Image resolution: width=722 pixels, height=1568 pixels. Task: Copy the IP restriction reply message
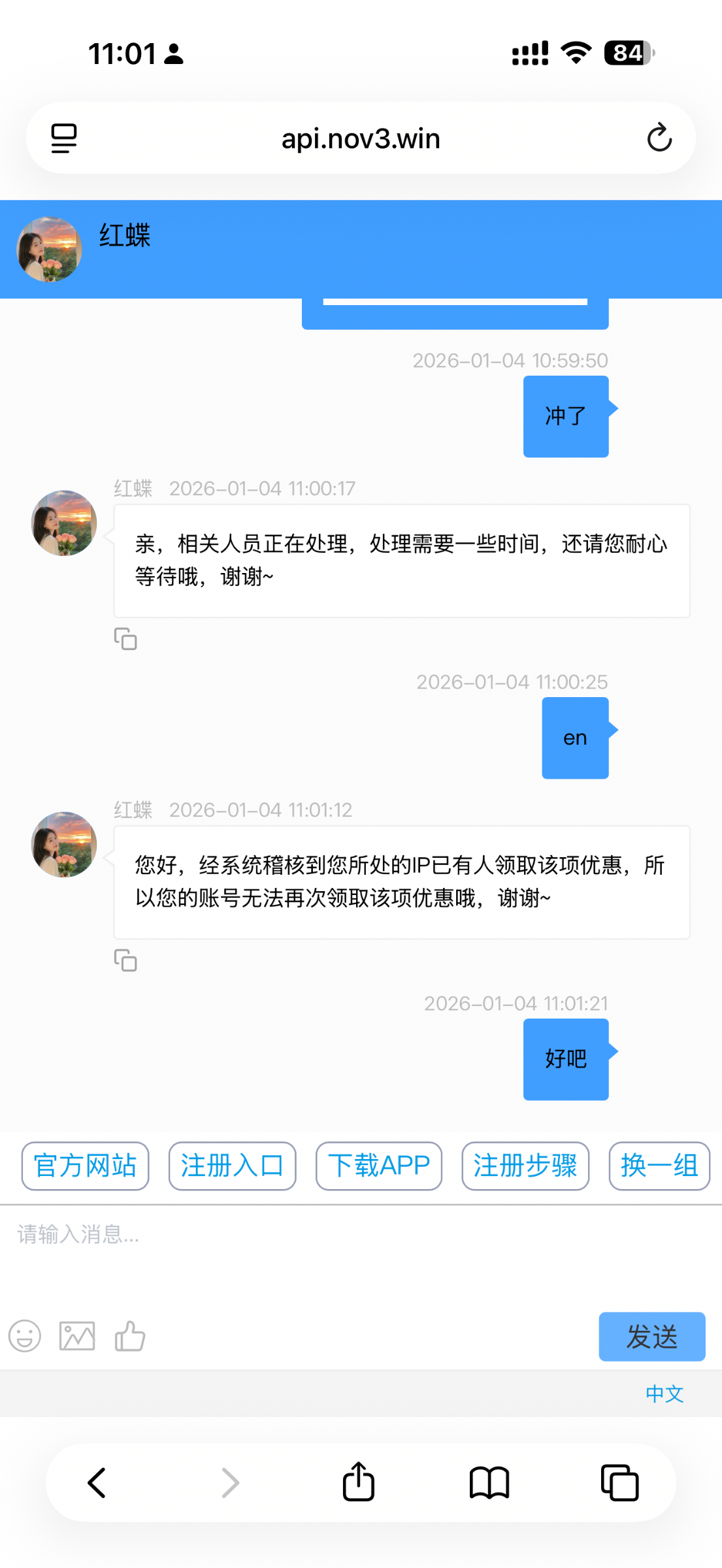[x=126, y=960]
